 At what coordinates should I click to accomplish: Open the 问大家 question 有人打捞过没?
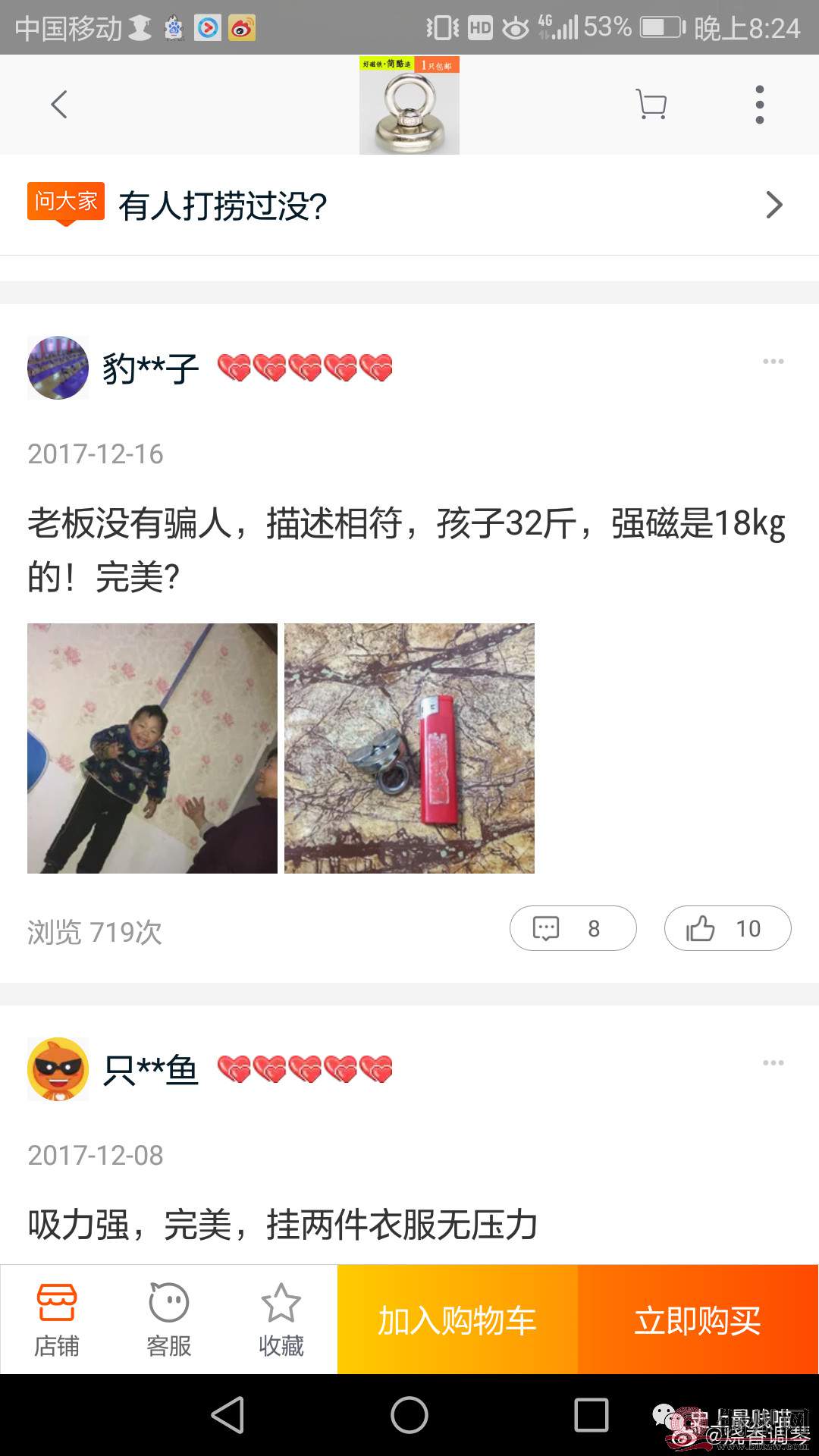tap(409, 205)
